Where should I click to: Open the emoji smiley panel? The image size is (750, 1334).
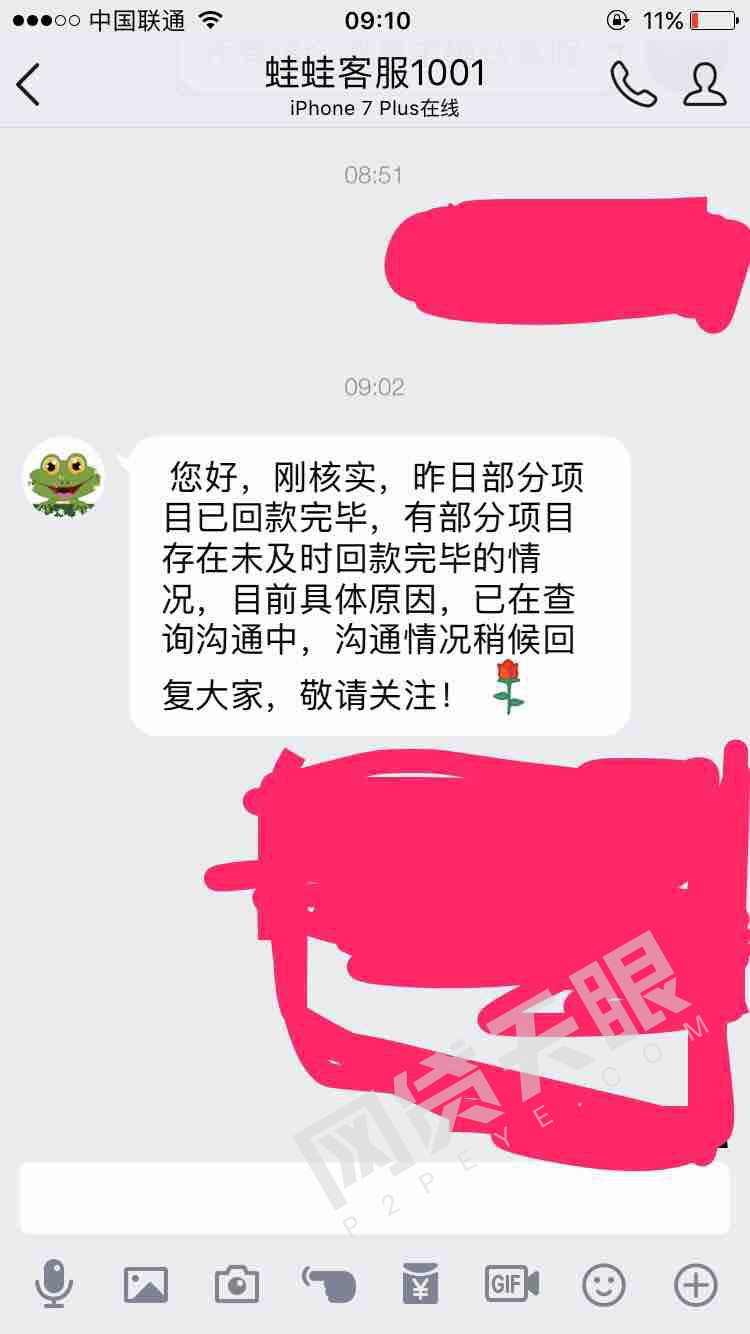pyautogui.click(x=604, y=1284)
